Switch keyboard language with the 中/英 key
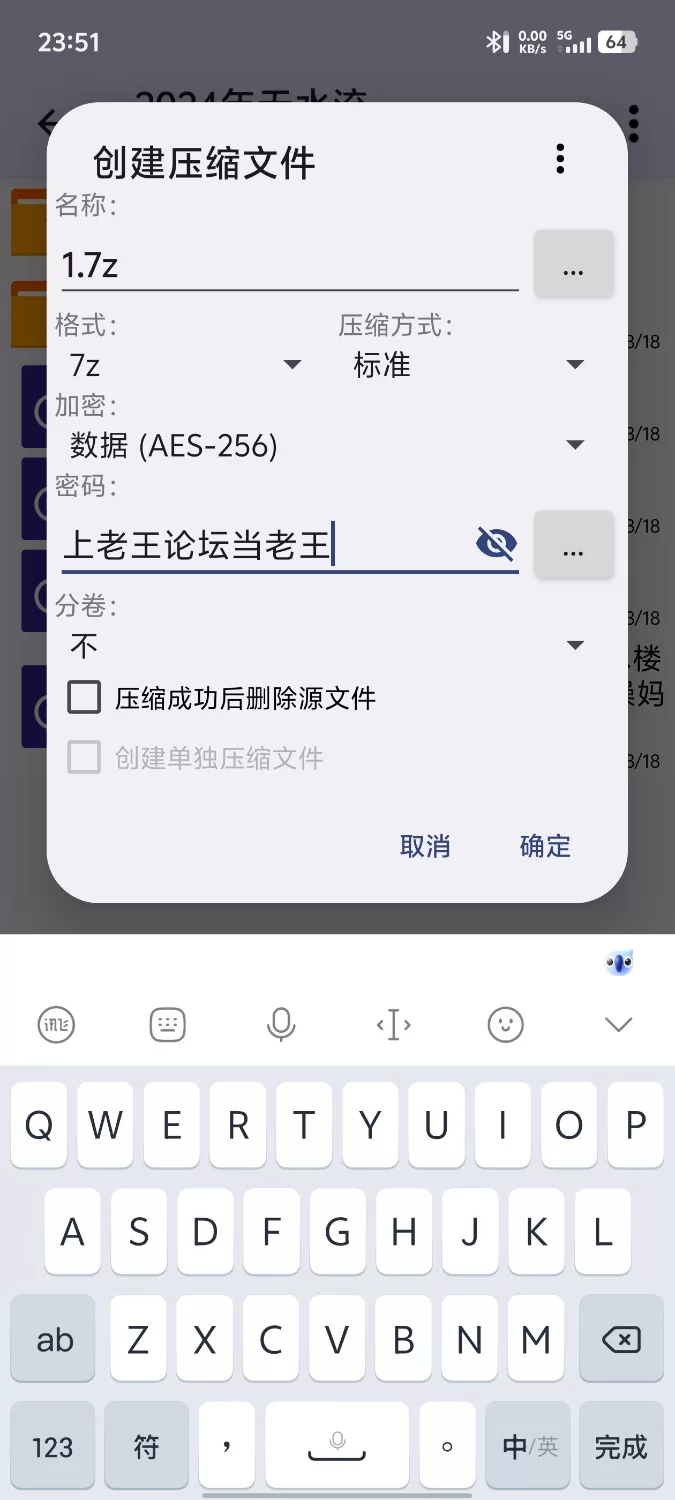Screen dimensions: 675x1500 point(530,1446)
